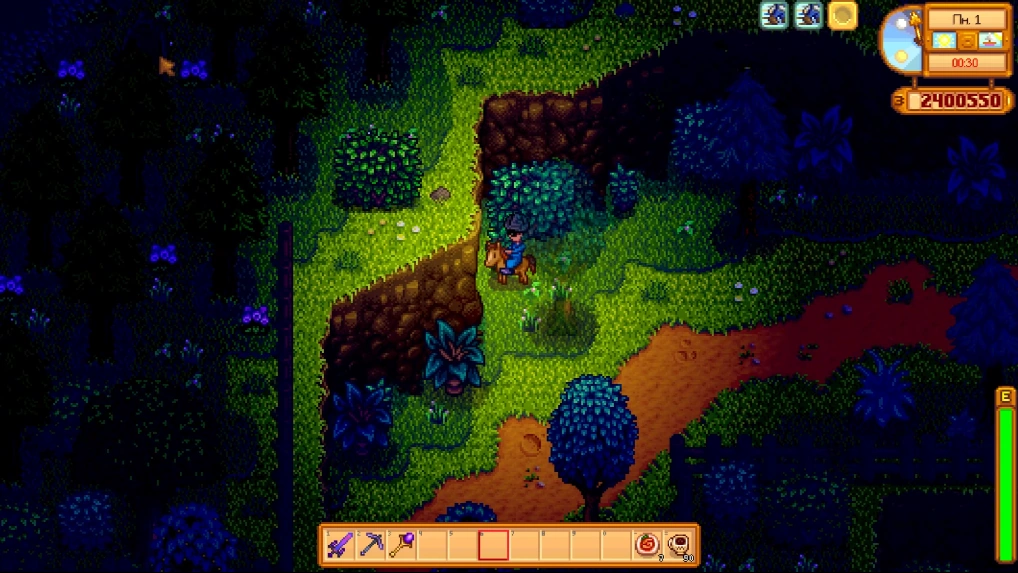This screenshot has width=1018, height=573.
Task: Select the coffee cup item stack
Action: pos(679,545)
